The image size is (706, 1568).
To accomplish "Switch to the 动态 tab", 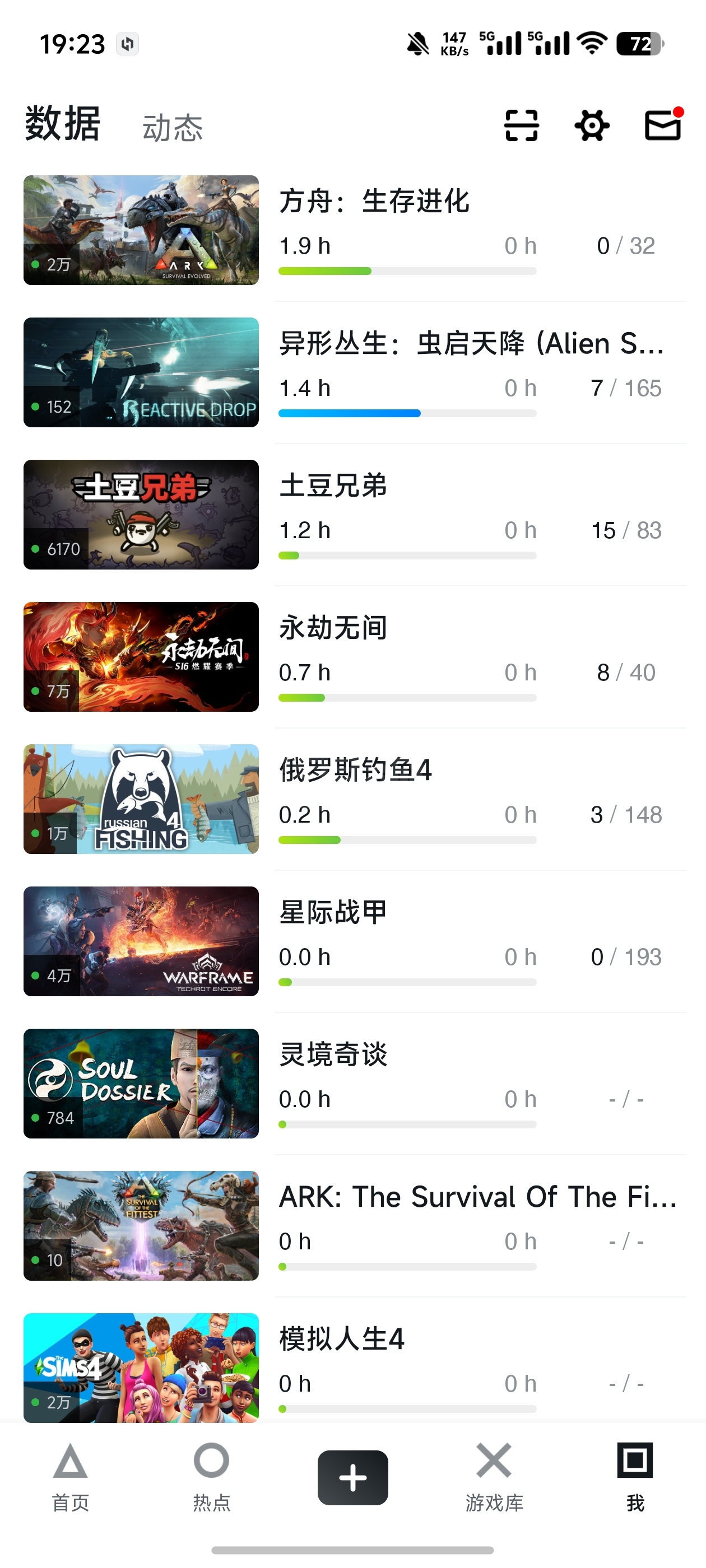I will pyautogui.click(x=173, y=128).
